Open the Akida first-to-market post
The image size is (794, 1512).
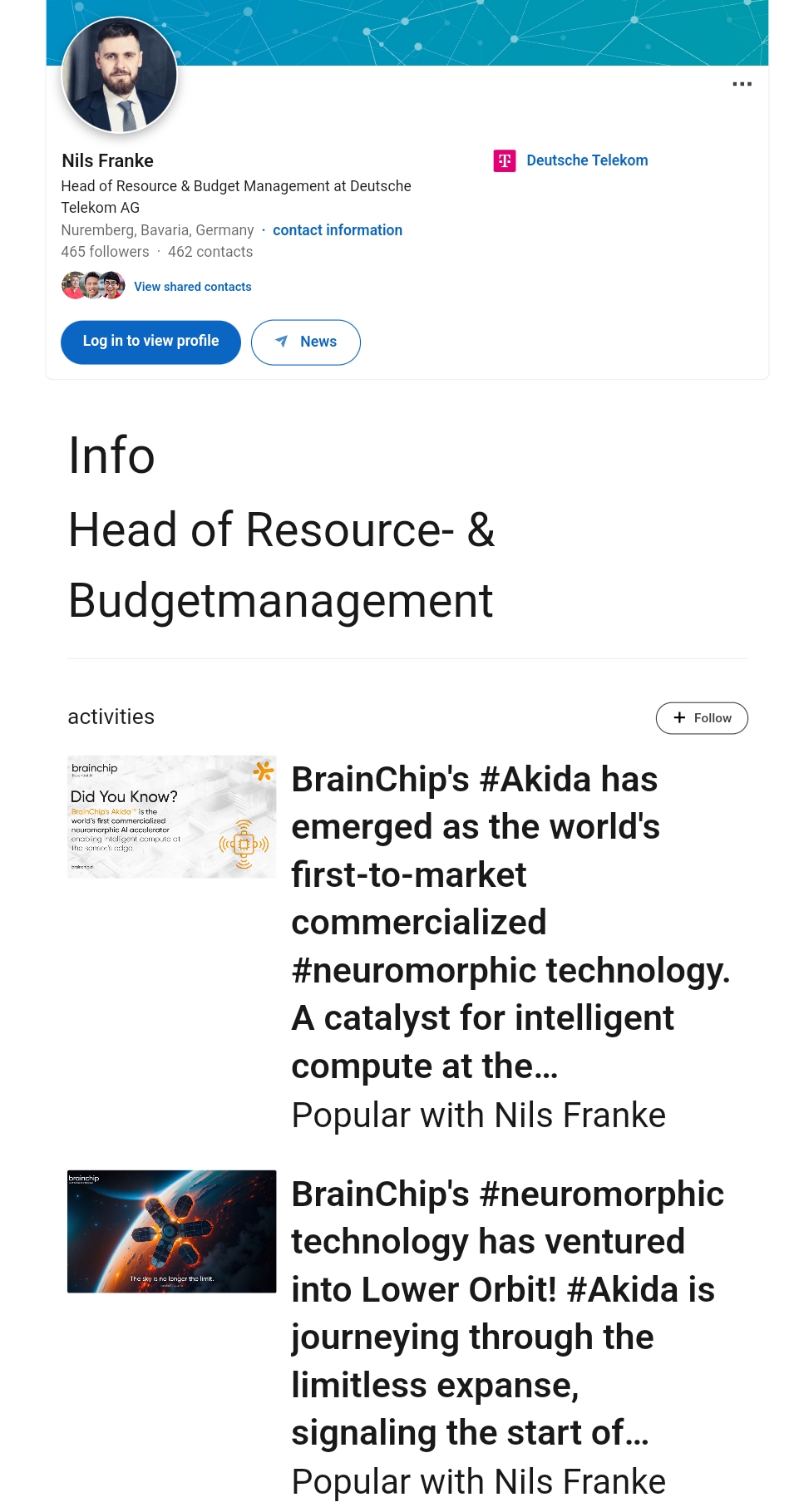509,922
